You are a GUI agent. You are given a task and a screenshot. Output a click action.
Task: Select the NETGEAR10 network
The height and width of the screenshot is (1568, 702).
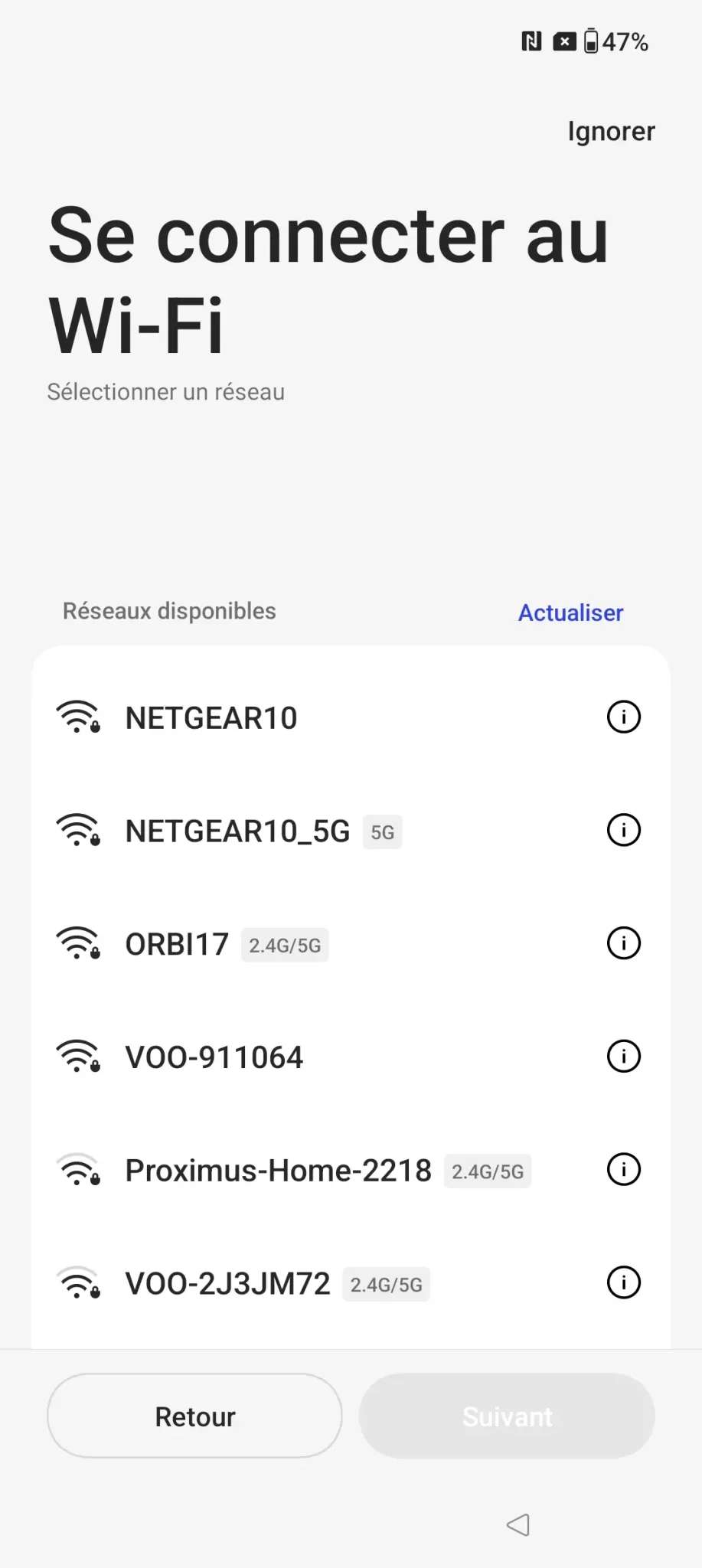tap(351, 718)
